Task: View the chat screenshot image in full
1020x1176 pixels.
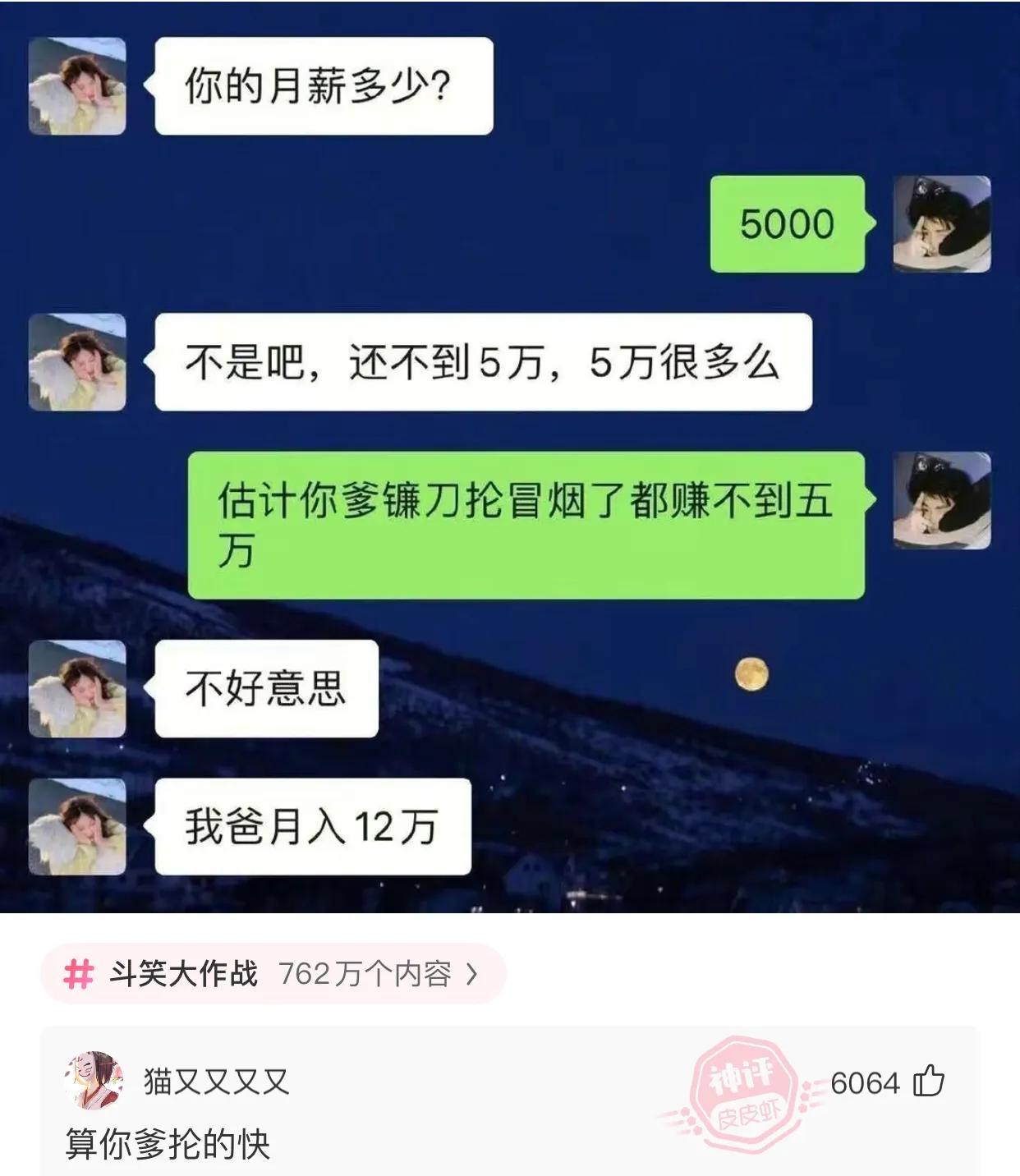Action: [x=509, y=457]
